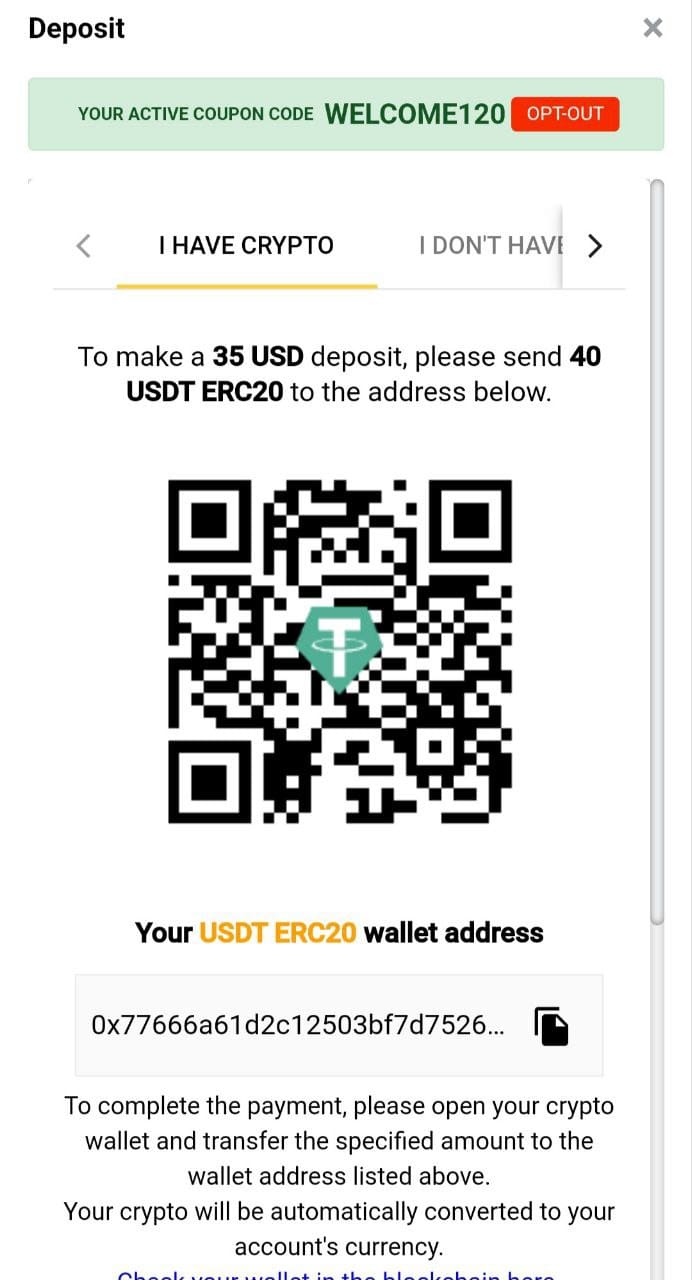Switch to the I DON'T HAVE tab
The height and width of the screenshot is (1280, 692).
pyautogui.click(x=490, y=245)
